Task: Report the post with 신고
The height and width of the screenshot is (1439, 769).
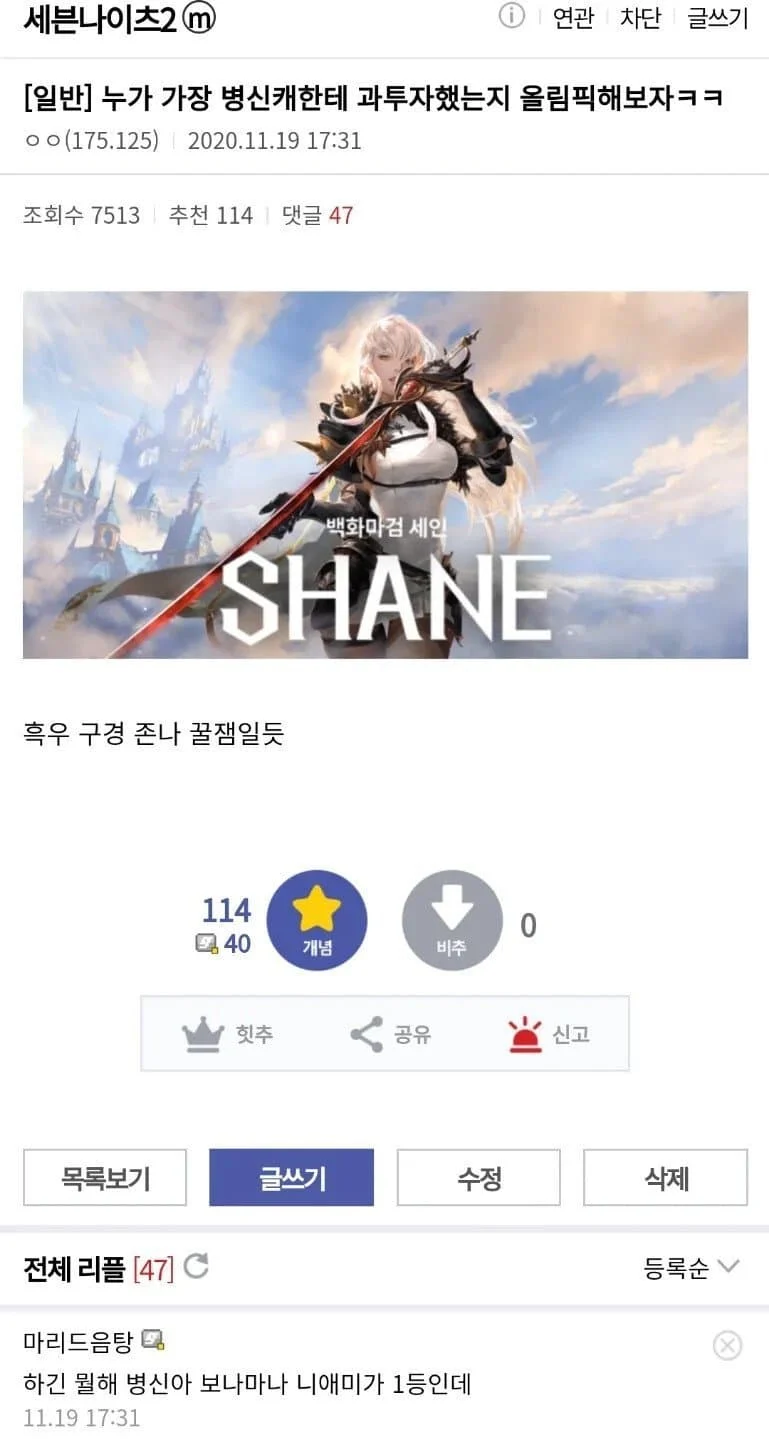Action: point(548,1034)
